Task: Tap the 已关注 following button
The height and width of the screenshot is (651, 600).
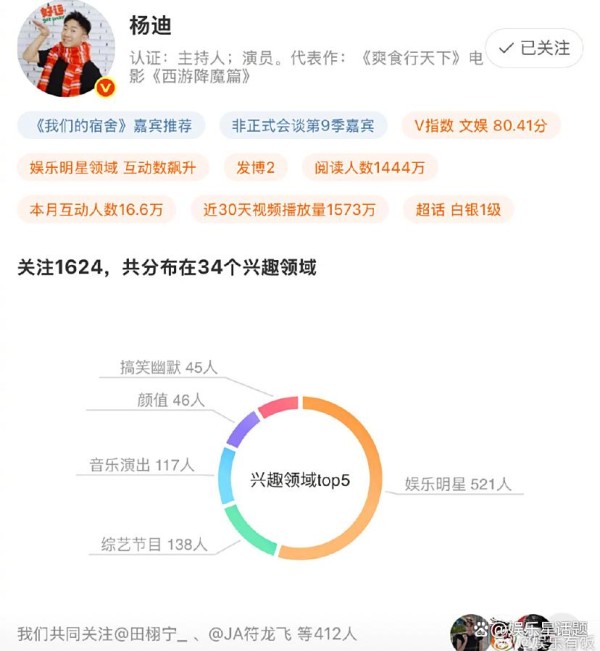Action: (x=534, y=48)
